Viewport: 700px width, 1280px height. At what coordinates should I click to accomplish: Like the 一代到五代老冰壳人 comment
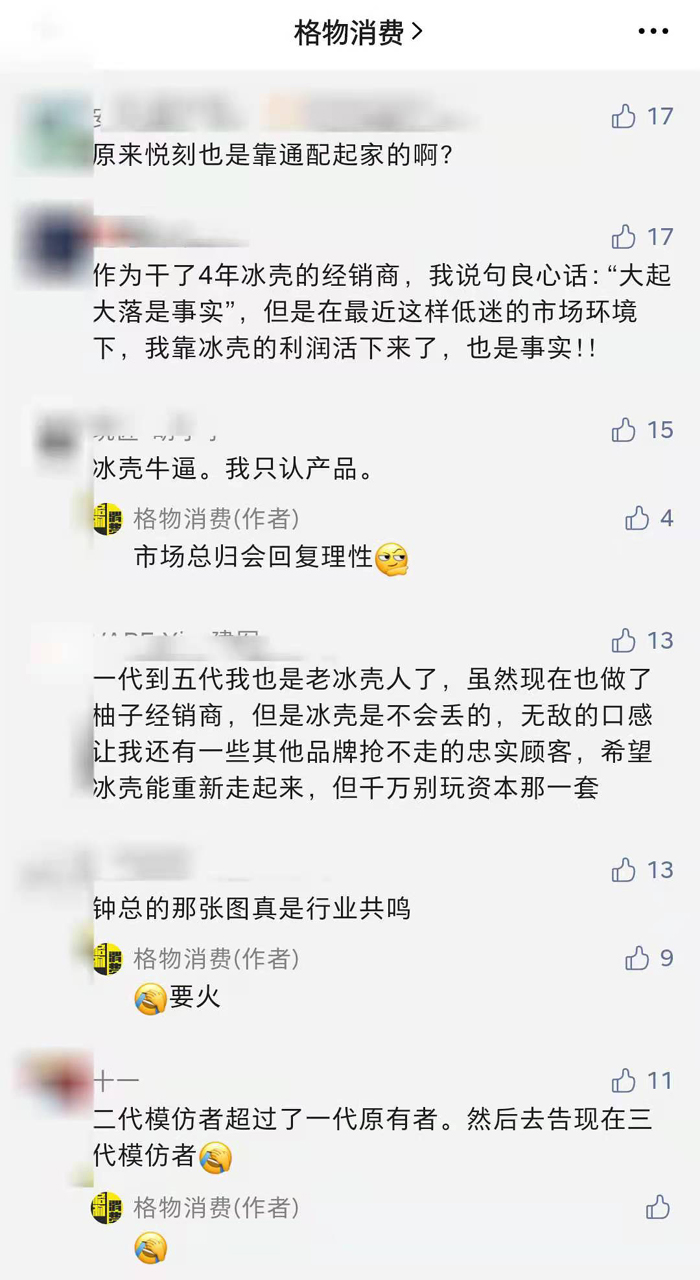[x=624, y=641]
